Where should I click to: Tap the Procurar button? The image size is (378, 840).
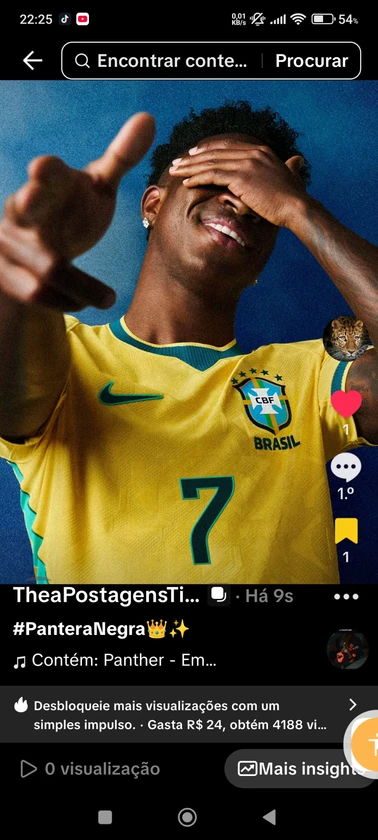click(312, 61)
